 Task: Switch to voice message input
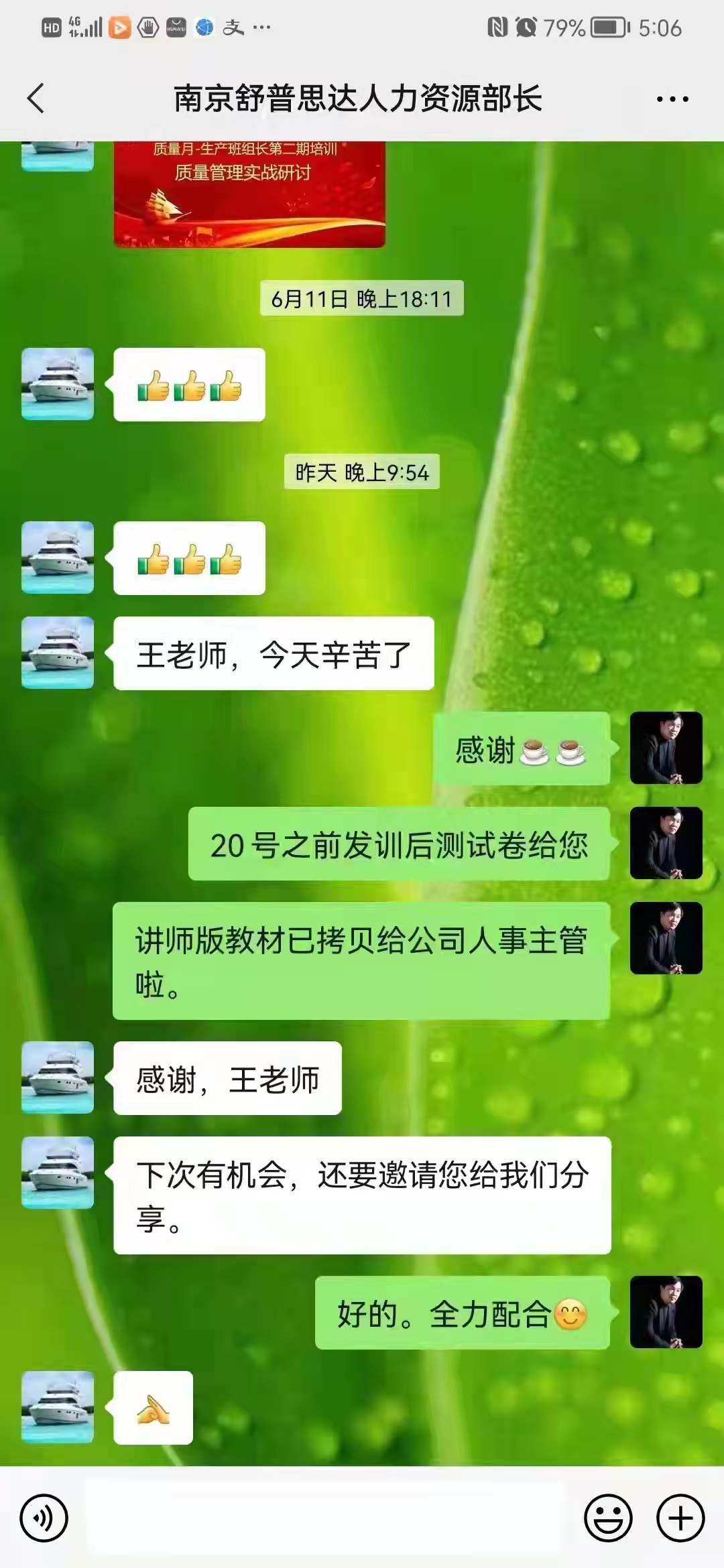[x=44, y=1518]
